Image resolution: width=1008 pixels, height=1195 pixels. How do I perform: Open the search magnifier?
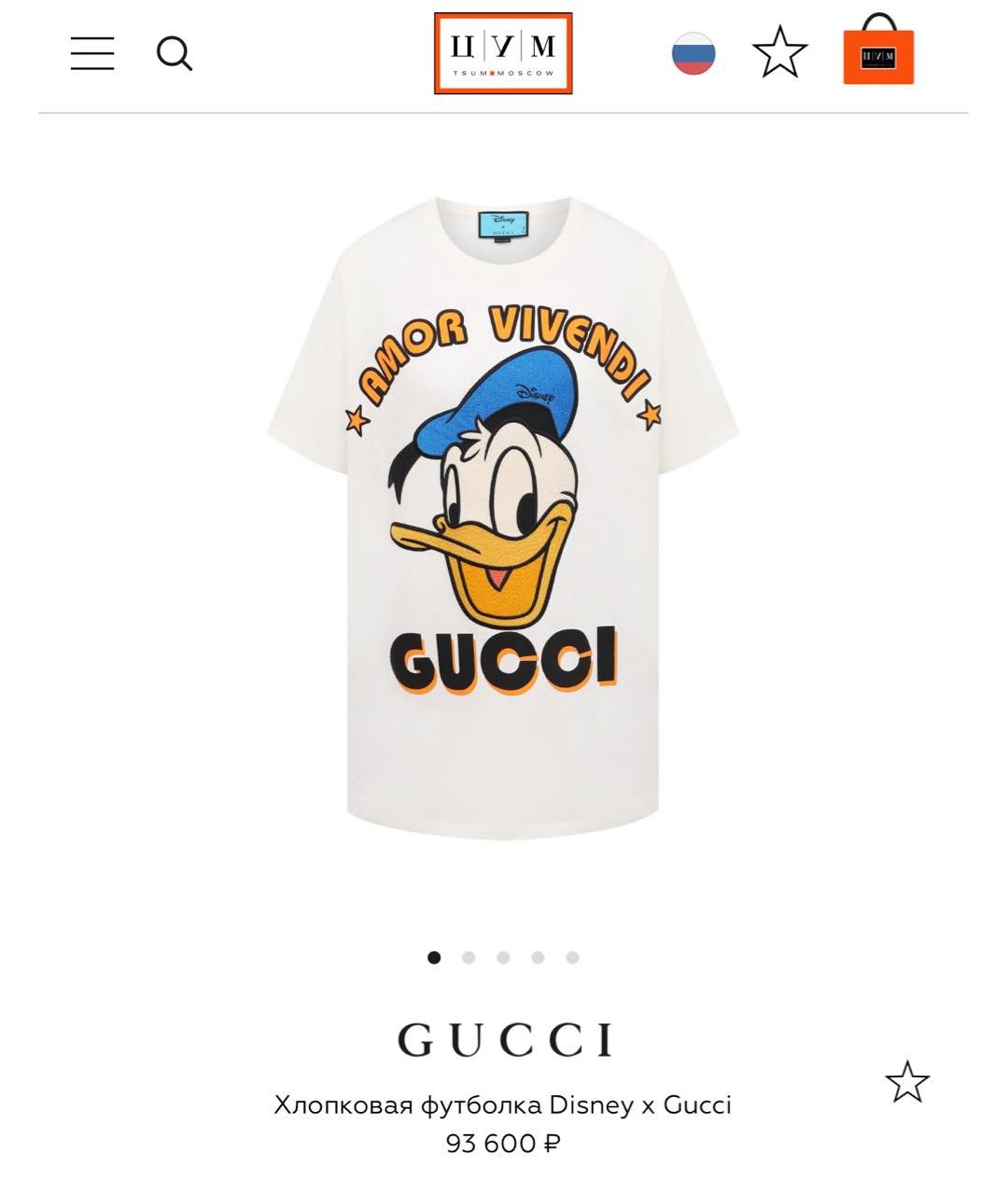(174, 53)
